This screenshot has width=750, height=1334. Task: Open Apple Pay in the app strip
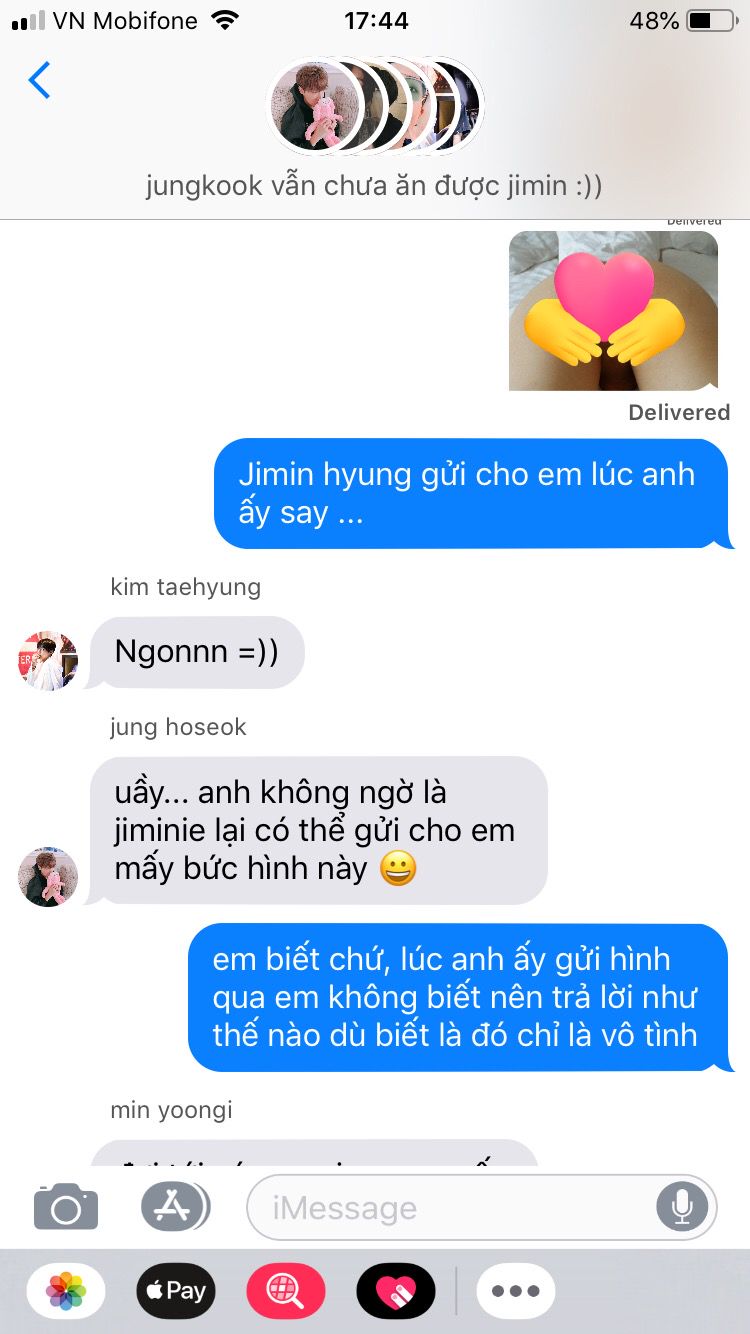pyautogui.click(x=176, y=1291)
